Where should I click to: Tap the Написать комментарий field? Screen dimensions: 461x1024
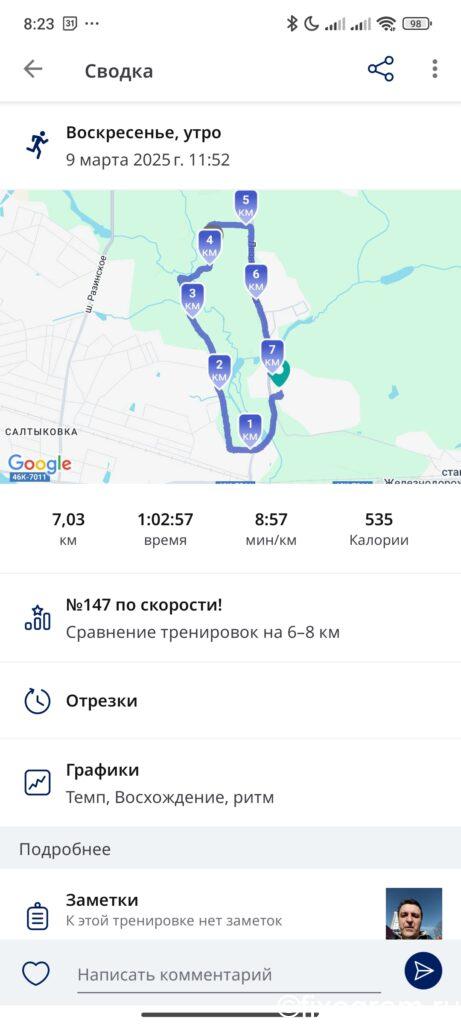point(229,975)
